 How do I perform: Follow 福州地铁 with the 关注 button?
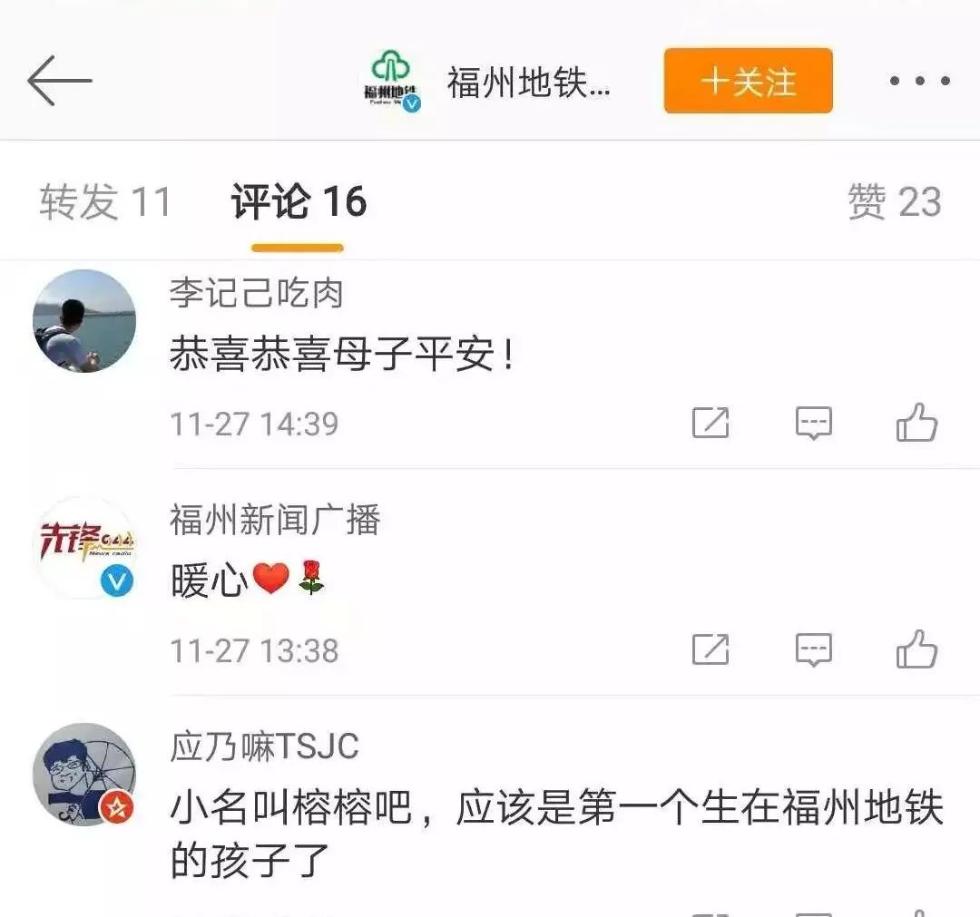pos(748,80)
